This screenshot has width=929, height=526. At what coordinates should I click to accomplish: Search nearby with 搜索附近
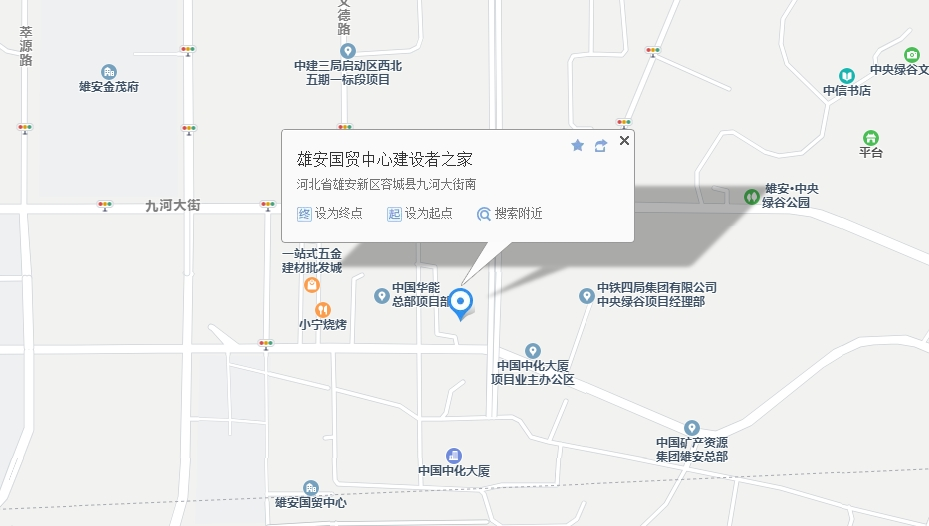pos(510,213)
